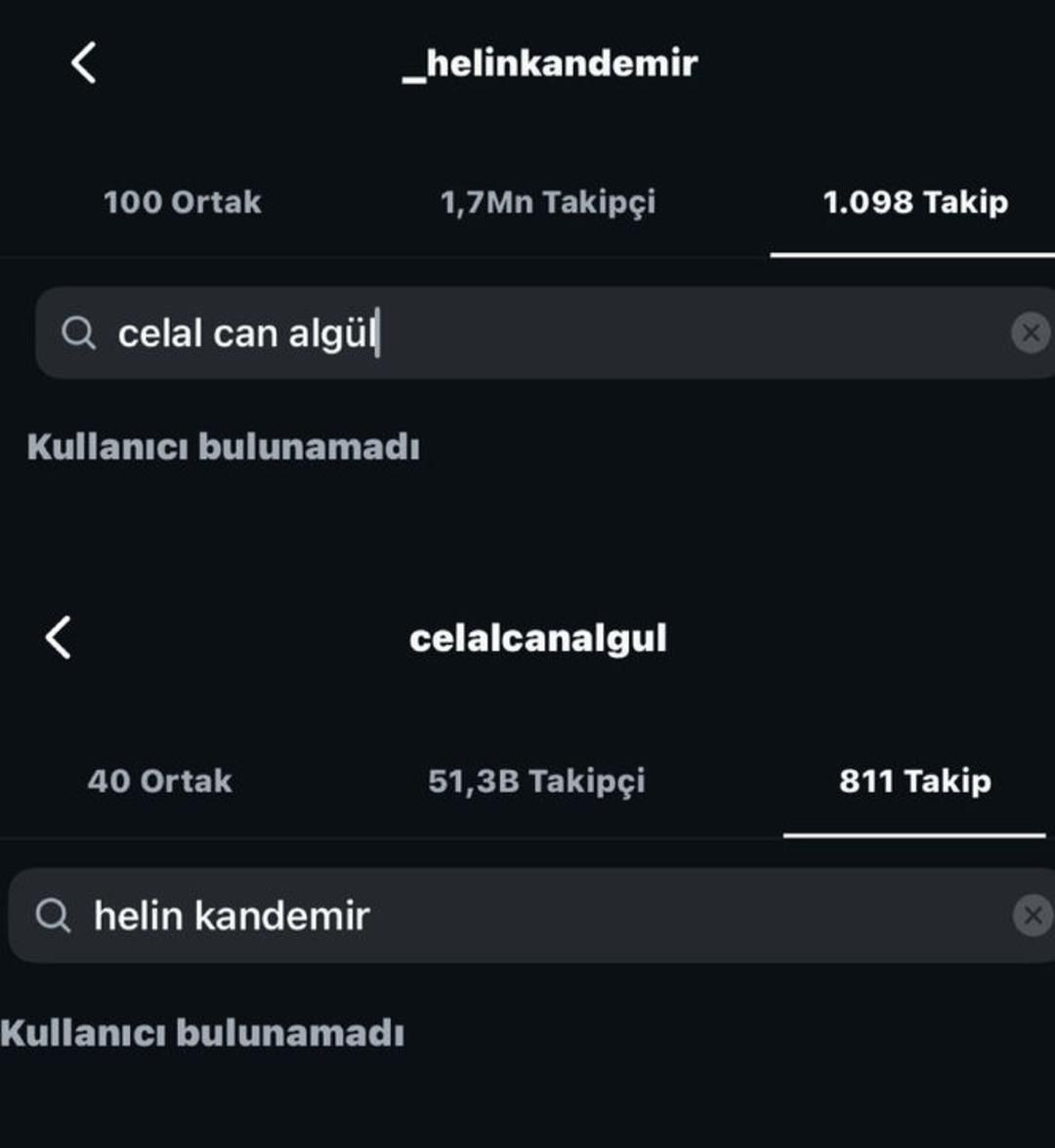Select the "1.098 Takip" tab

[915, 204]
